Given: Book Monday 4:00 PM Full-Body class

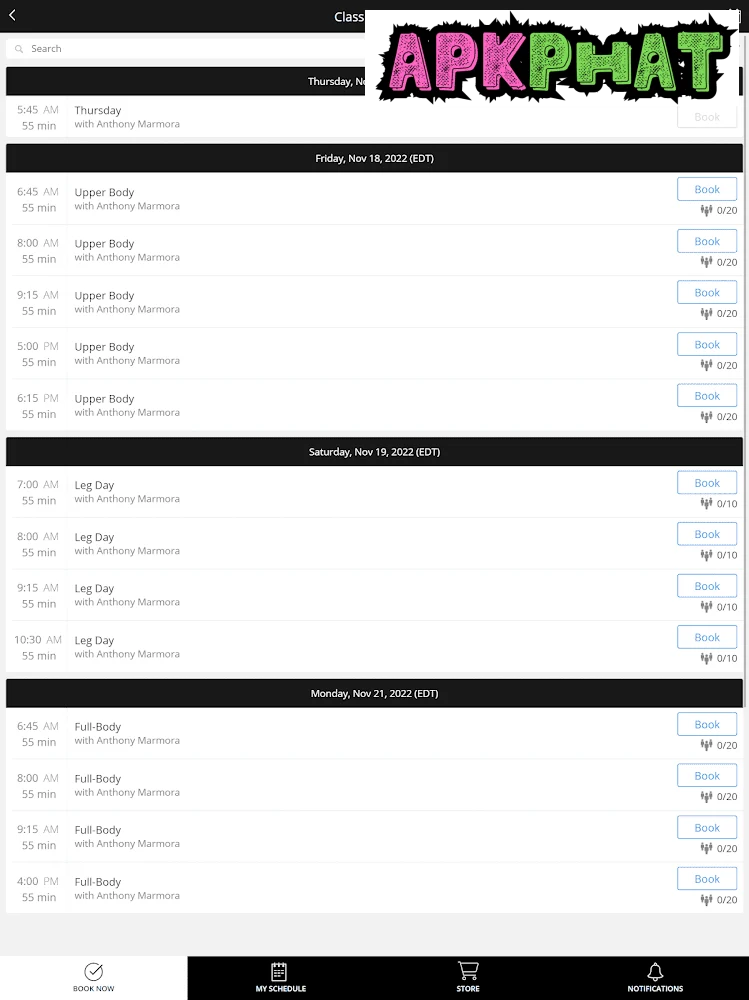Looking at the screenshot, I should [x=706, y=879].
